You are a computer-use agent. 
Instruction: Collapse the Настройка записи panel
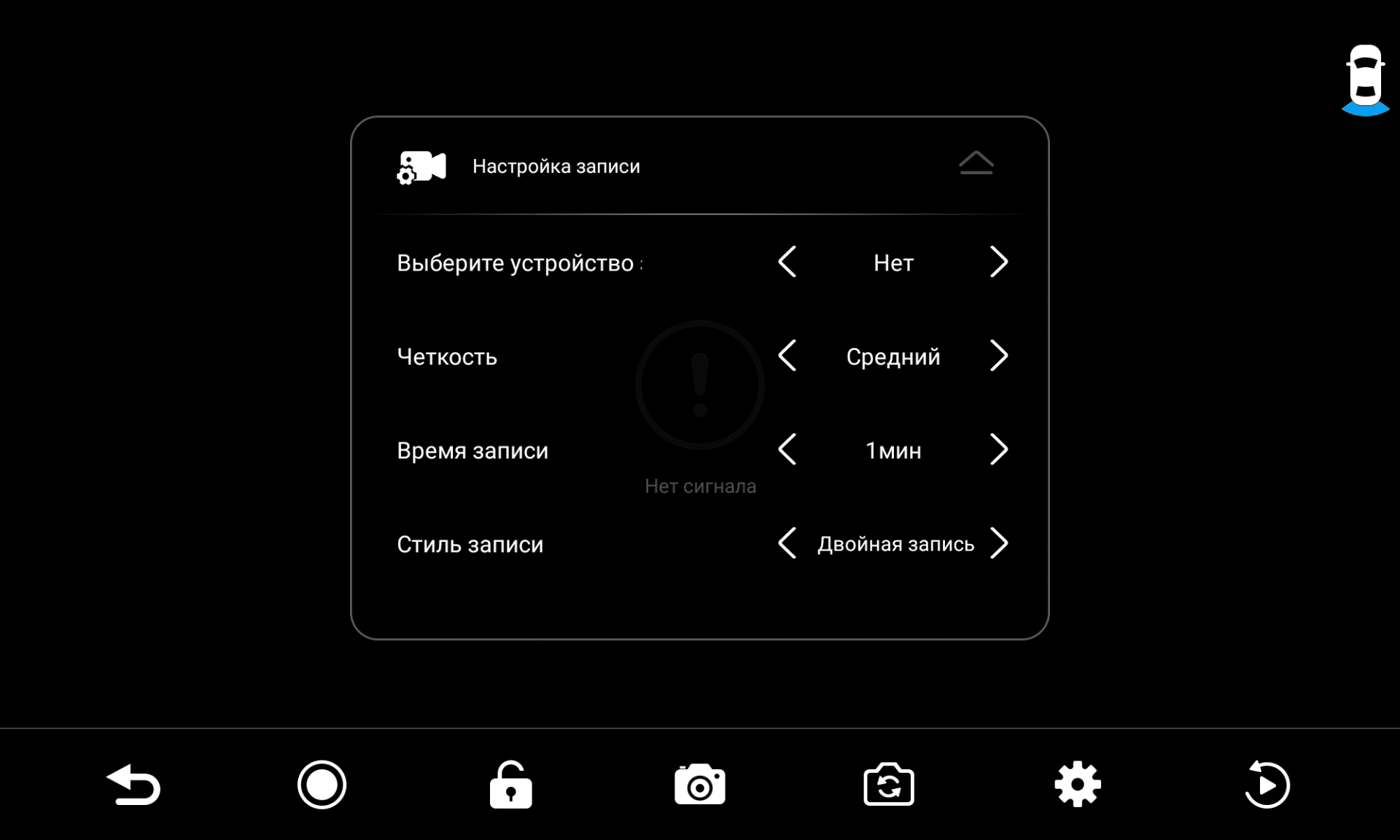coord(976,163)
